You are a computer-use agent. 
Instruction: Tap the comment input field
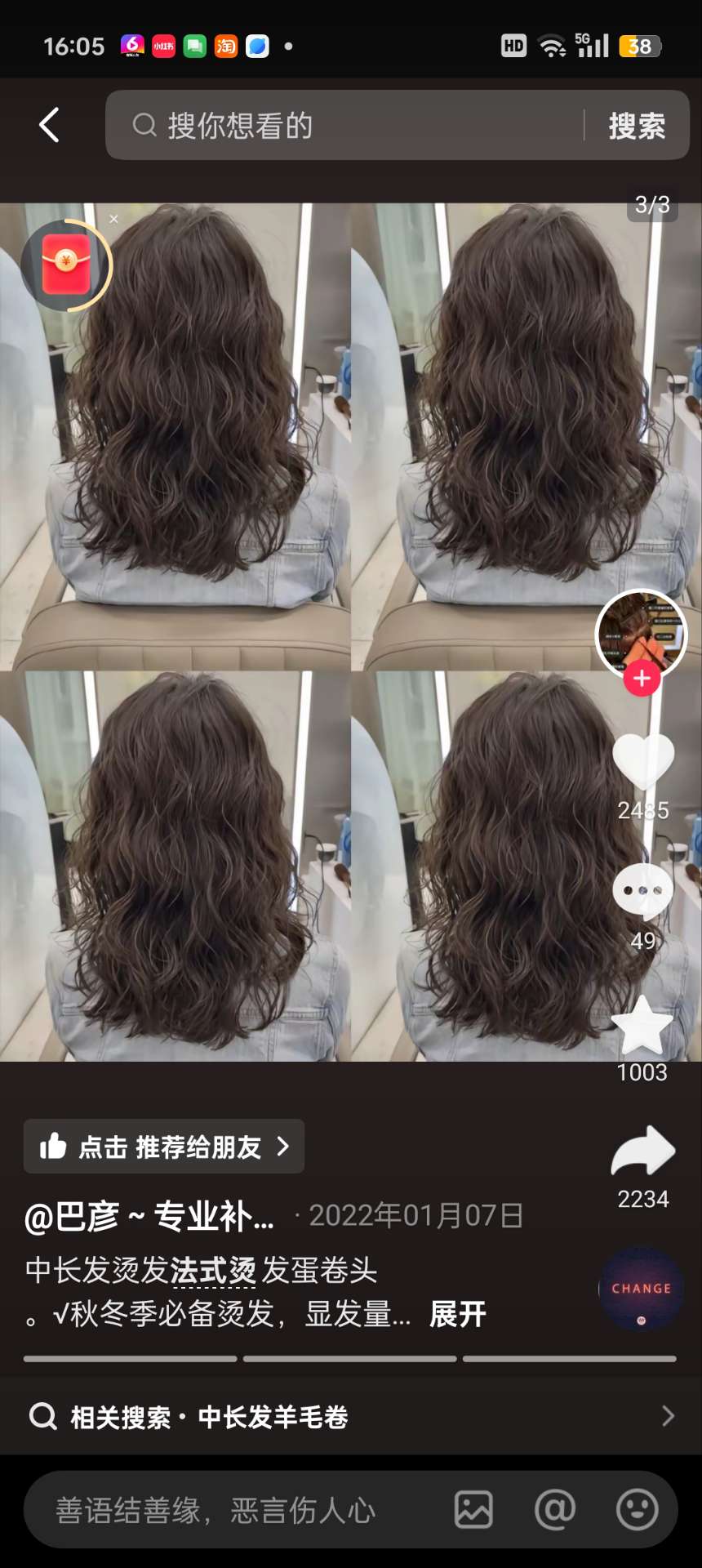point(237,1510)
